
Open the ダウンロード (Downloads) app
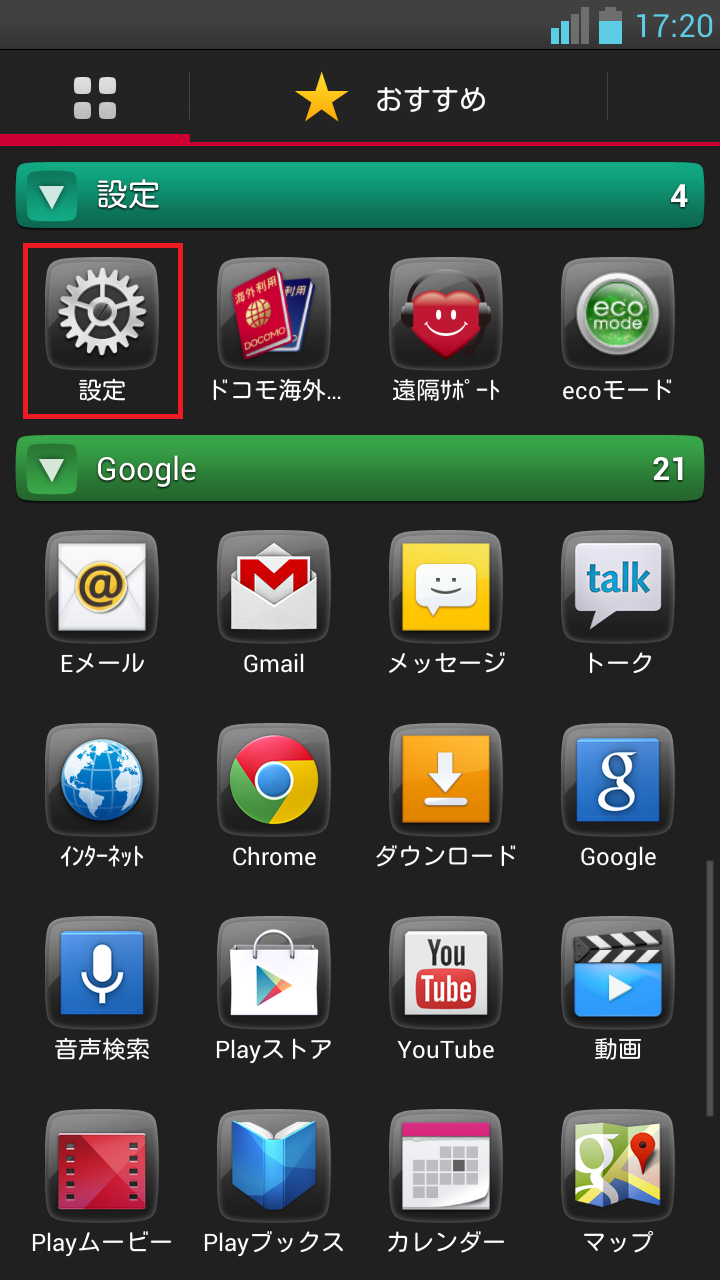[446, 781]
